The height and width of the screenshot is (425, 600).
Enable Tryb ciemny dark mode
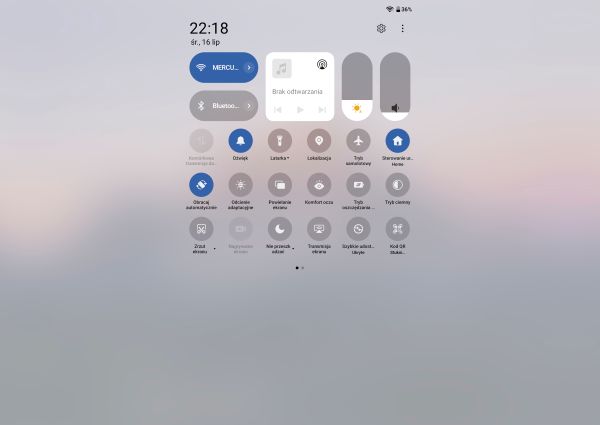coord(398,185)
